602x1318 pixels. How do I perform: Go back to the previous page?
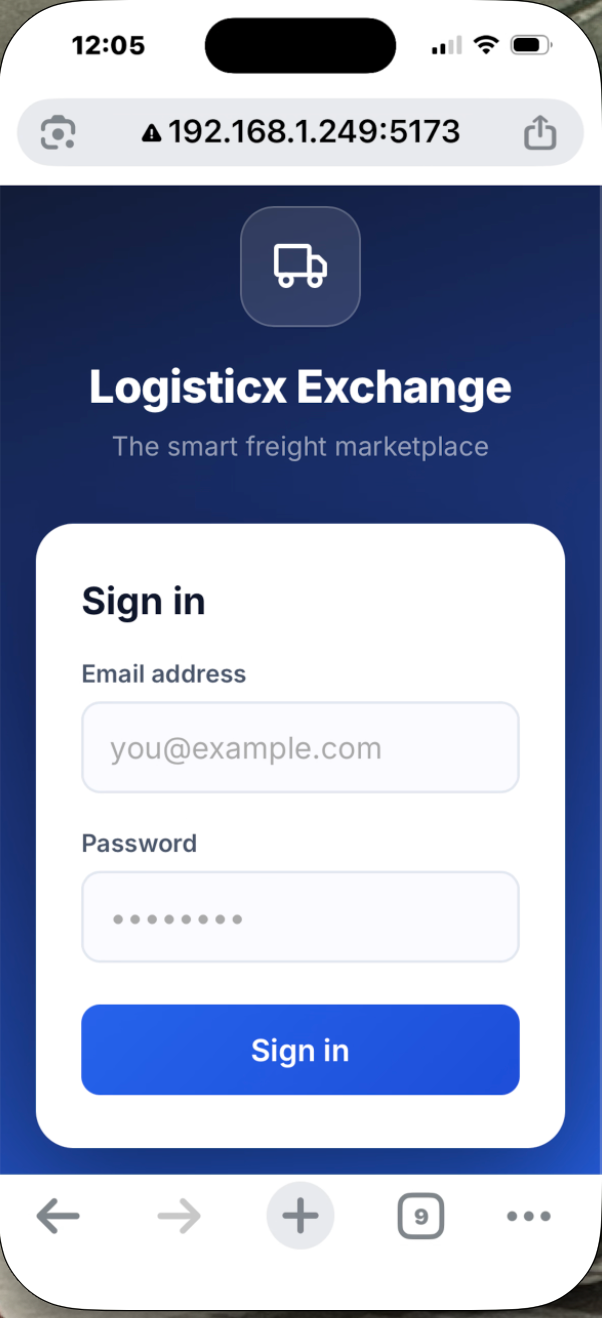tap(58, 1217)
